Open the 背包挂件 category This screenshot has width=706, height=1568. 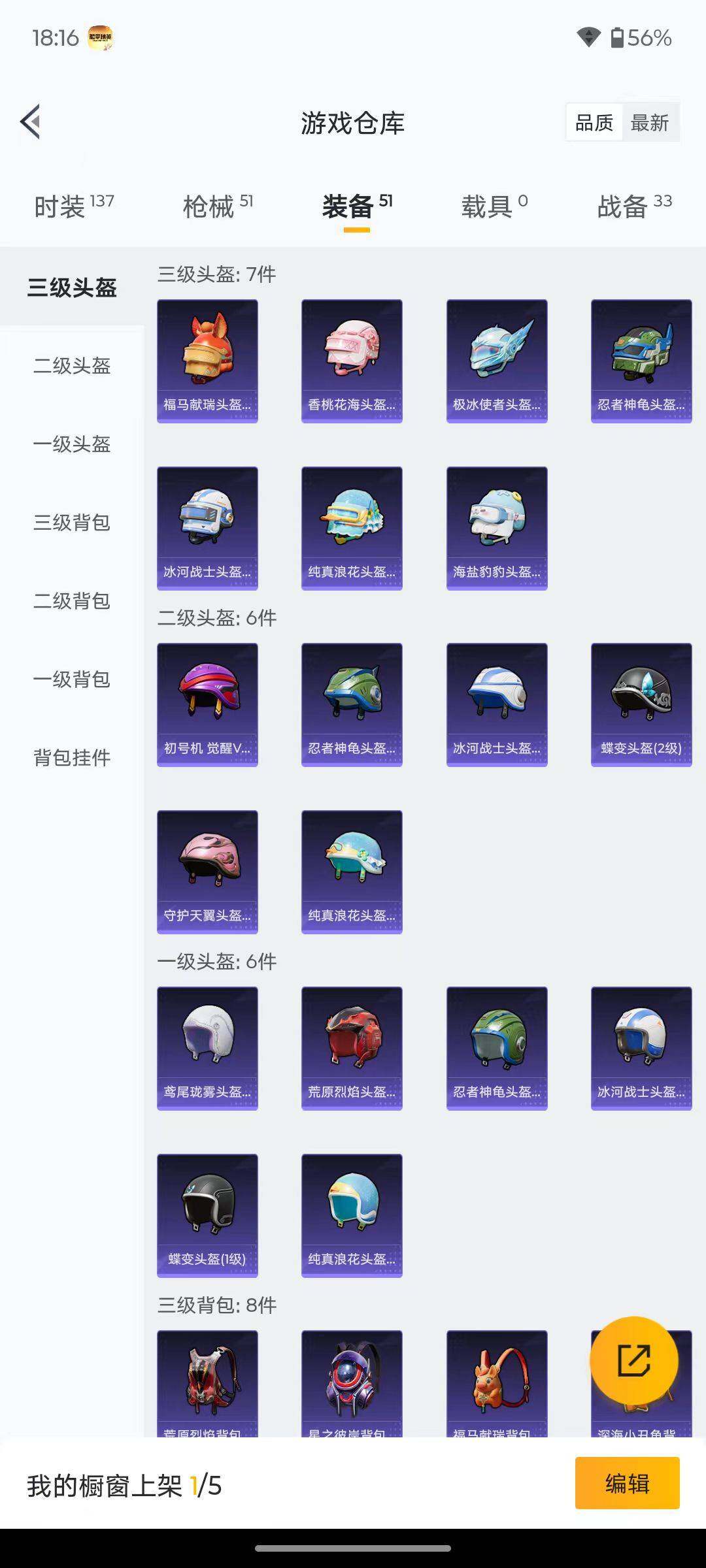click(x=73, y=758)
